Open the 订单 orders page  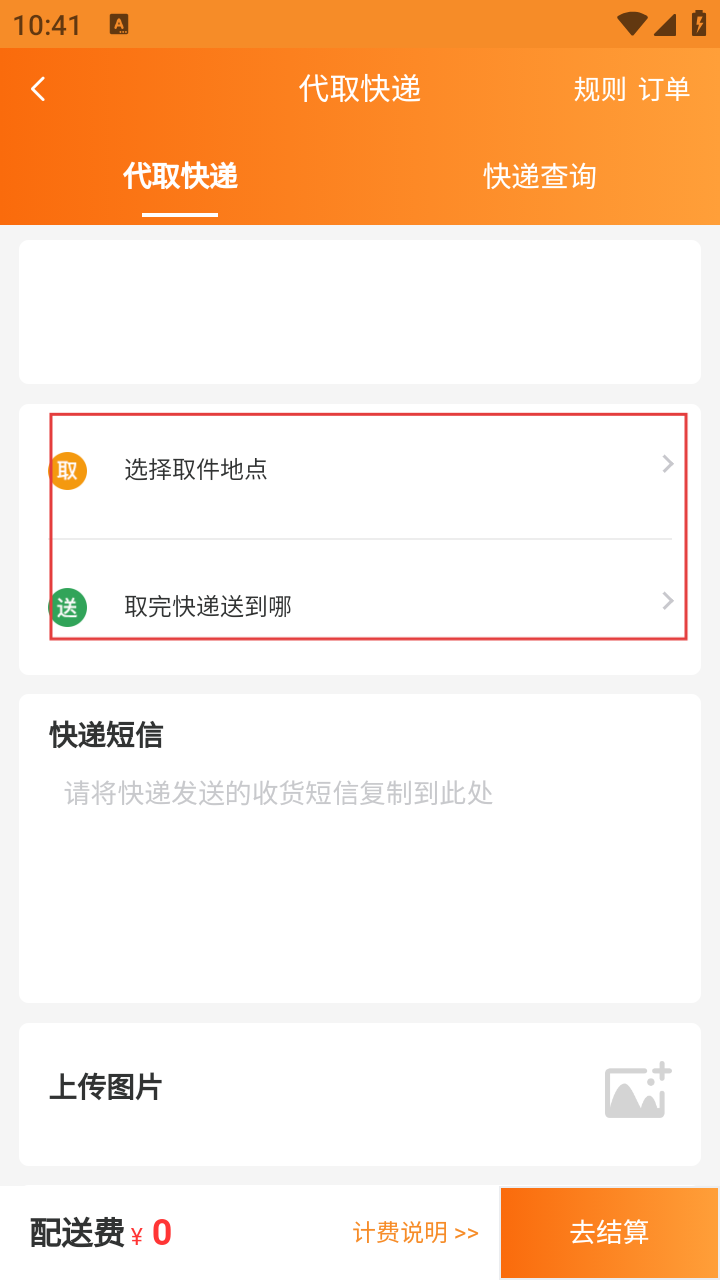(x=664, y=89)
